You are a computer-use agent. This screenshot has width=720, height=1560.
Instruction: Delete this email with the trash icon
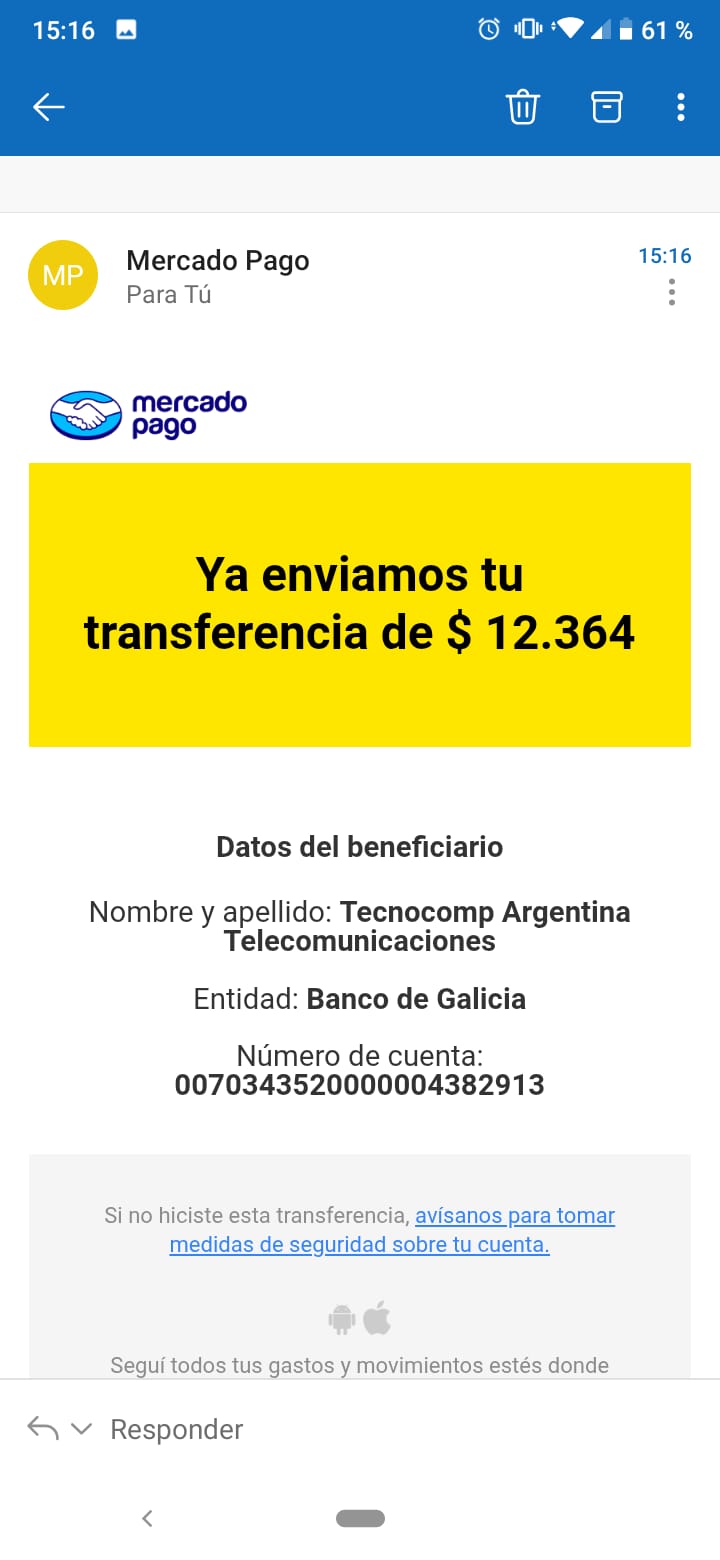click(523, 107)
